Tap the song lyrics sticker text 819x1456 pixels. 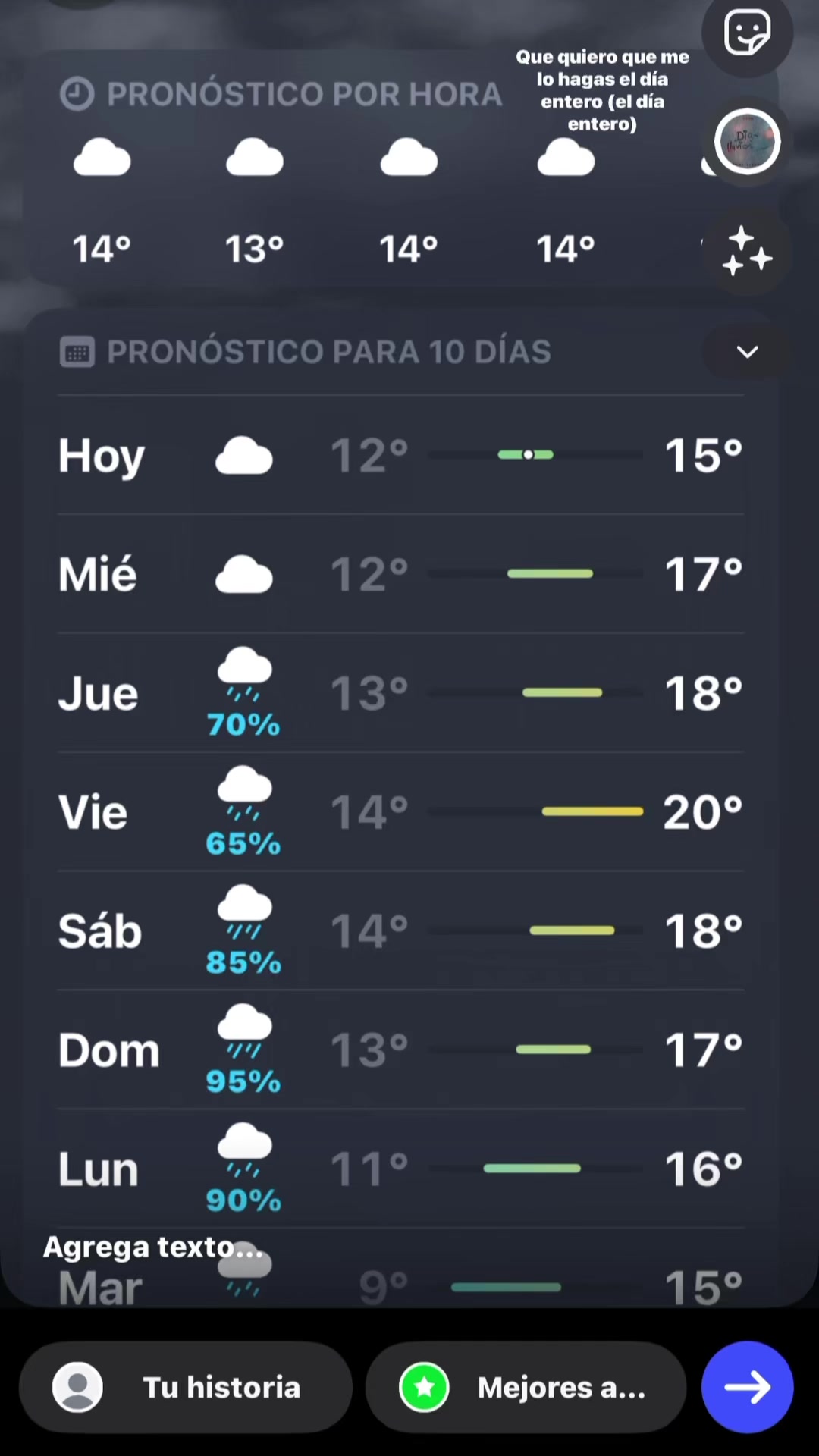tap(602, 90)
